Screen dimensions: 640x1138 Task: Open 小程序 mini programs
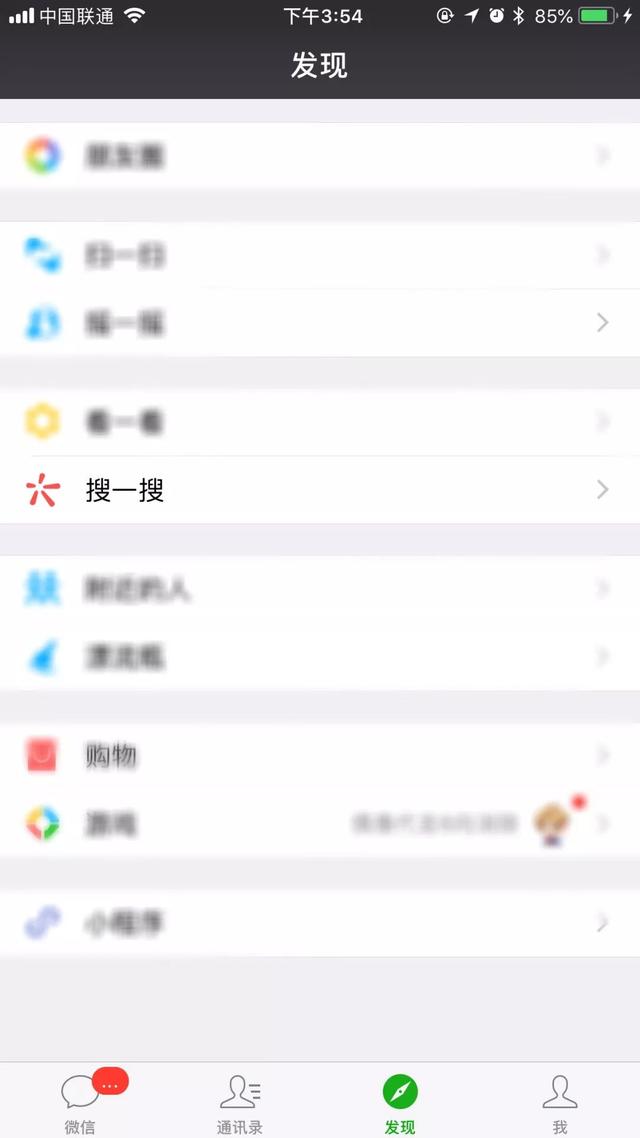(x=320, y=923)
